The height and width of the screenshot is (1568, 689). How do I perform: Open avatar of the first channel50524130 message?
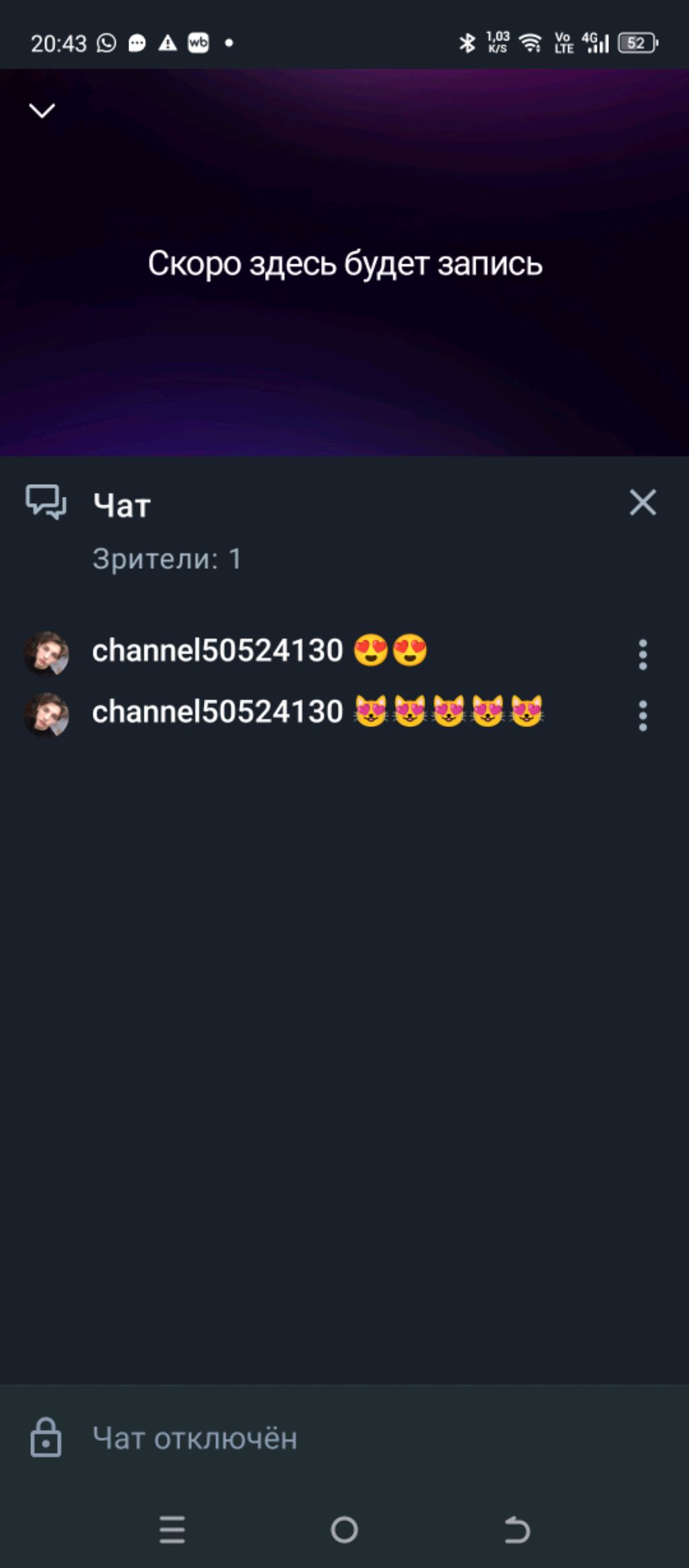pyautogui.click(x=46, y=654)
